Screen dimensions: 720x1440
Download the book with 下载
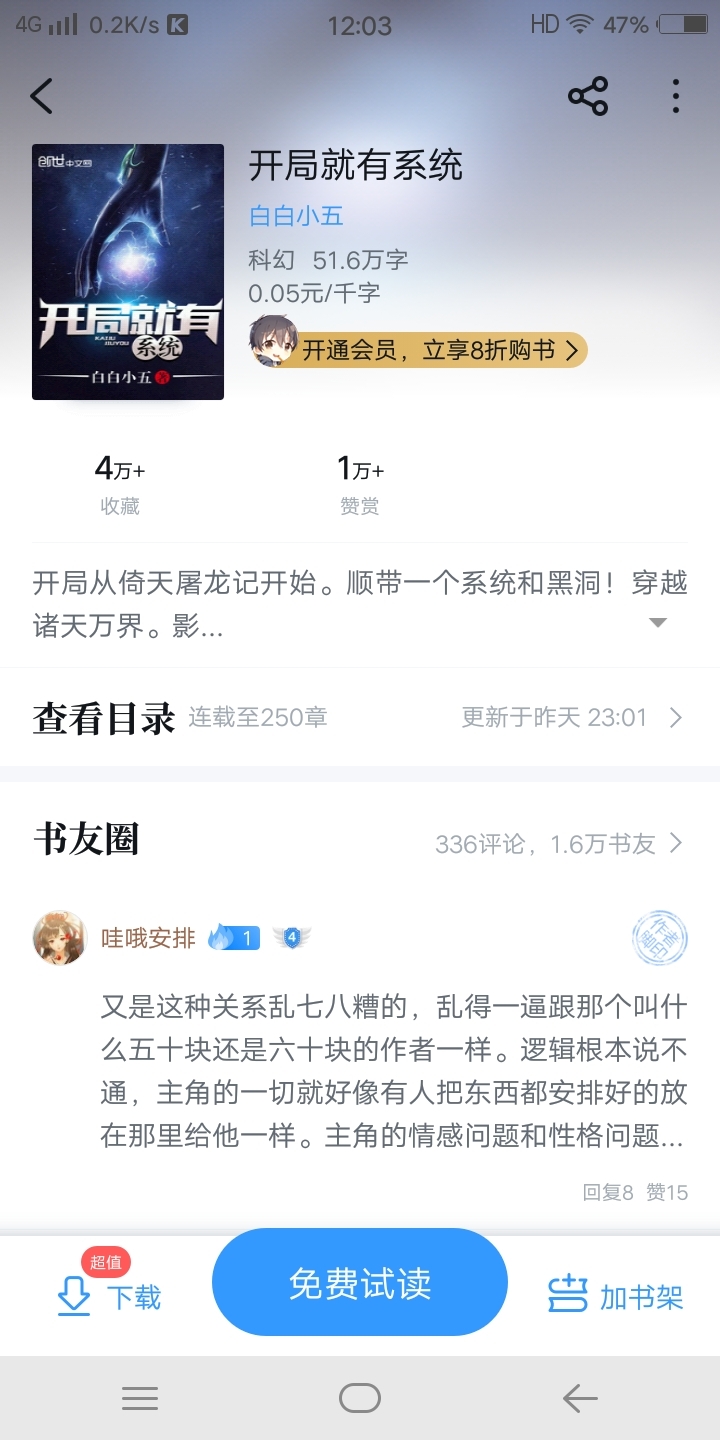pyautogui.click(x=110, y=1296)
